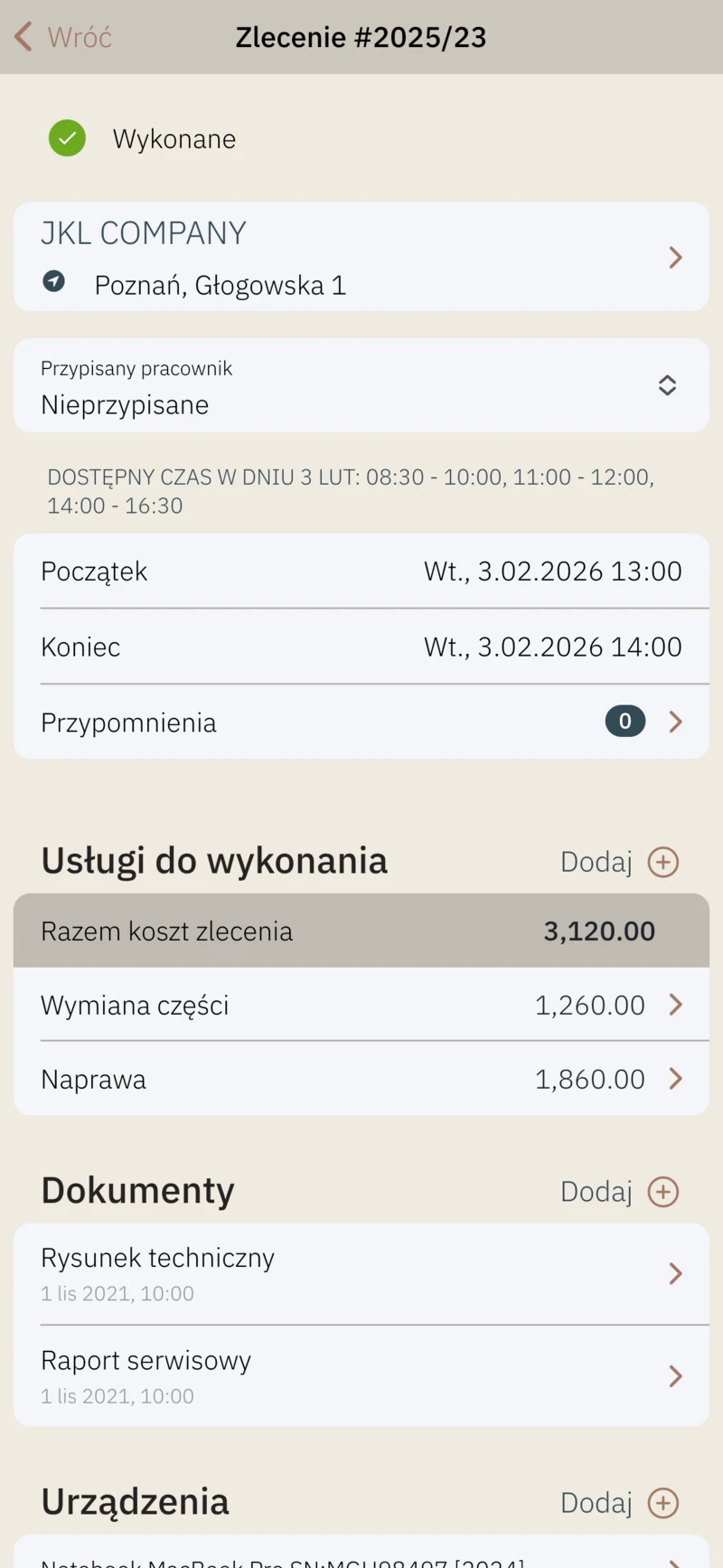This screenshot has height=1568, width=723.
Task: Open the Wymiana części service
Action: [361, 1006]
